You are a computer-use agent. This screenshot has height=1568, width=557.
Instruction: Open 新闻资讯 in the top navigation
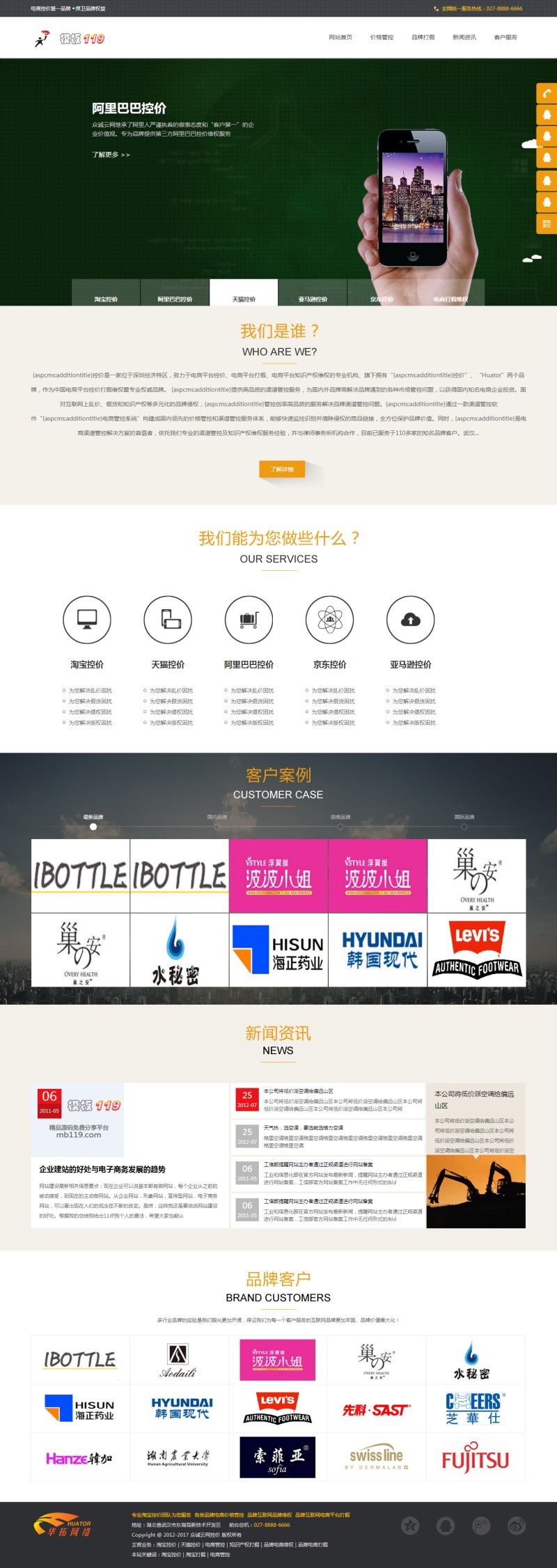coord(464,38)
